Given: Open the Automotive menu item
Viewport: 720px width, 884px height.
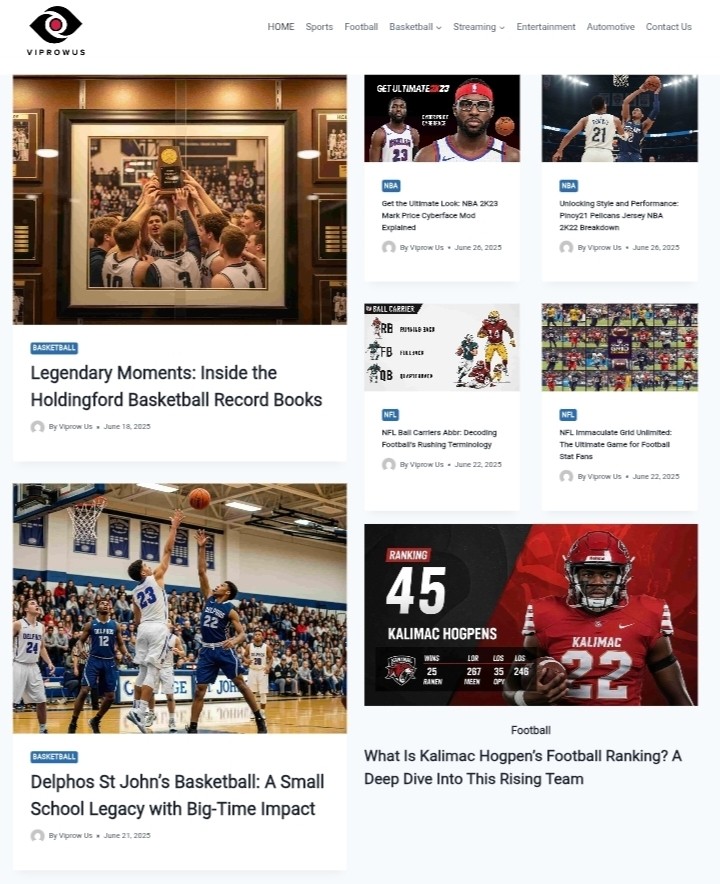Looking at the screenshot, I should coord(610,27).
